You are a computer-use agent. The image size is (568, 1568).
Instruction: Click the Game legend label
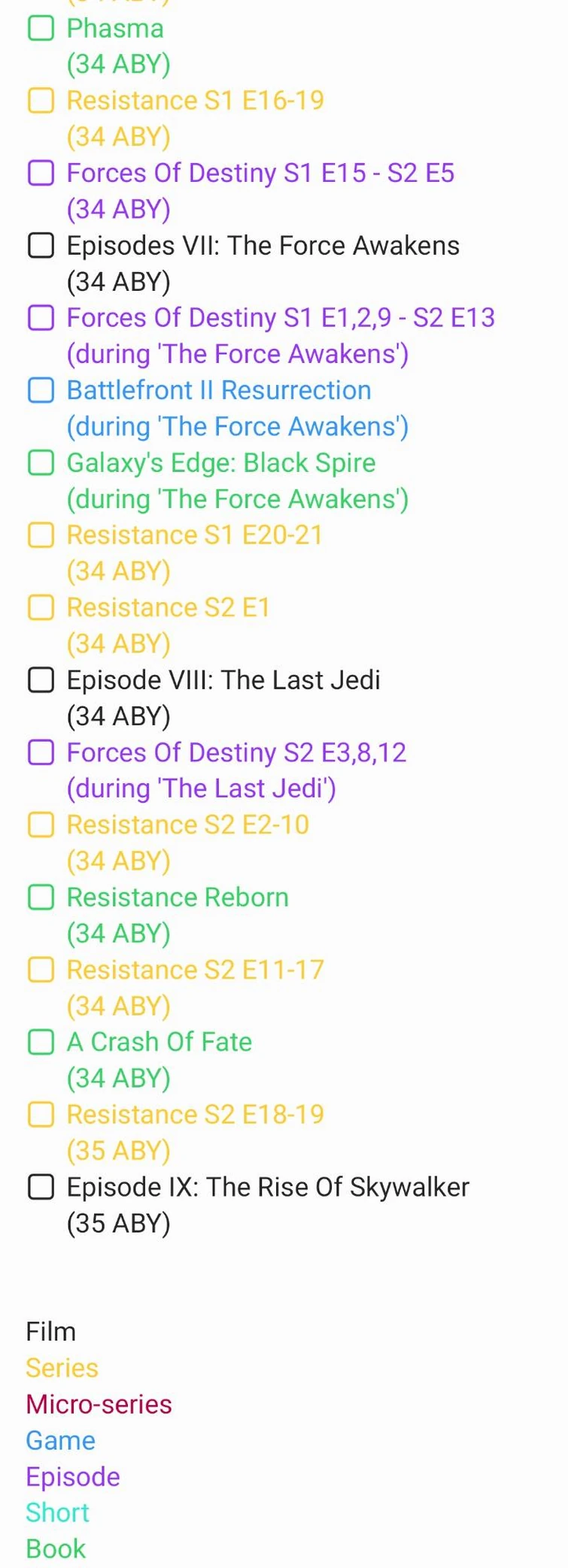60,1441
